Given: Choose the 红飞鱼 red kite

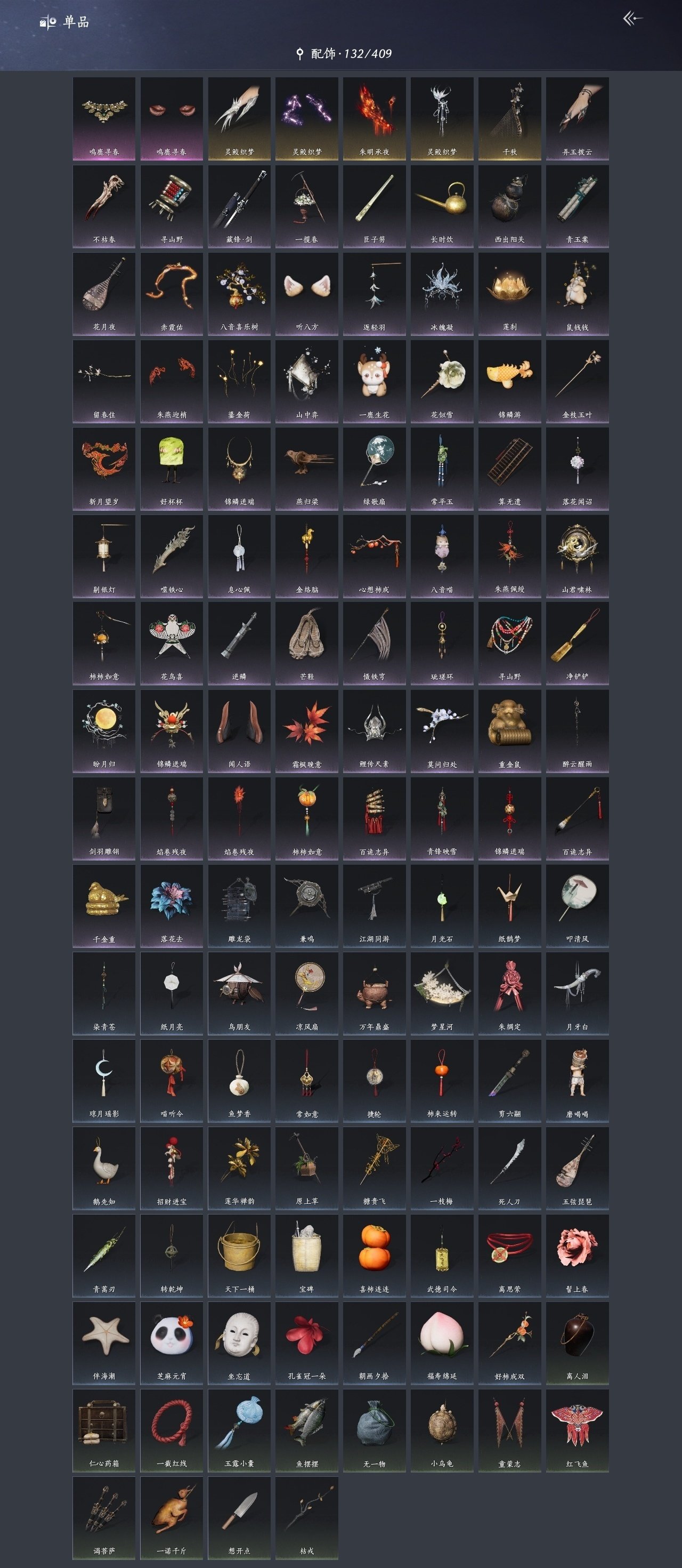Looking at the screenshot, I should (x=577, y=1430).
